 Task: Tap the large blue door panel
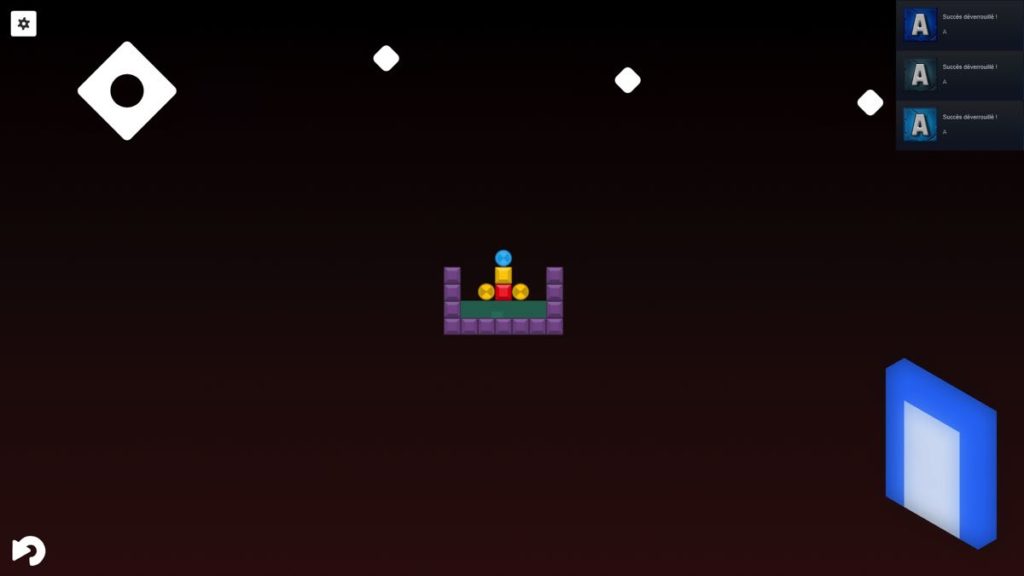point(940,455)
